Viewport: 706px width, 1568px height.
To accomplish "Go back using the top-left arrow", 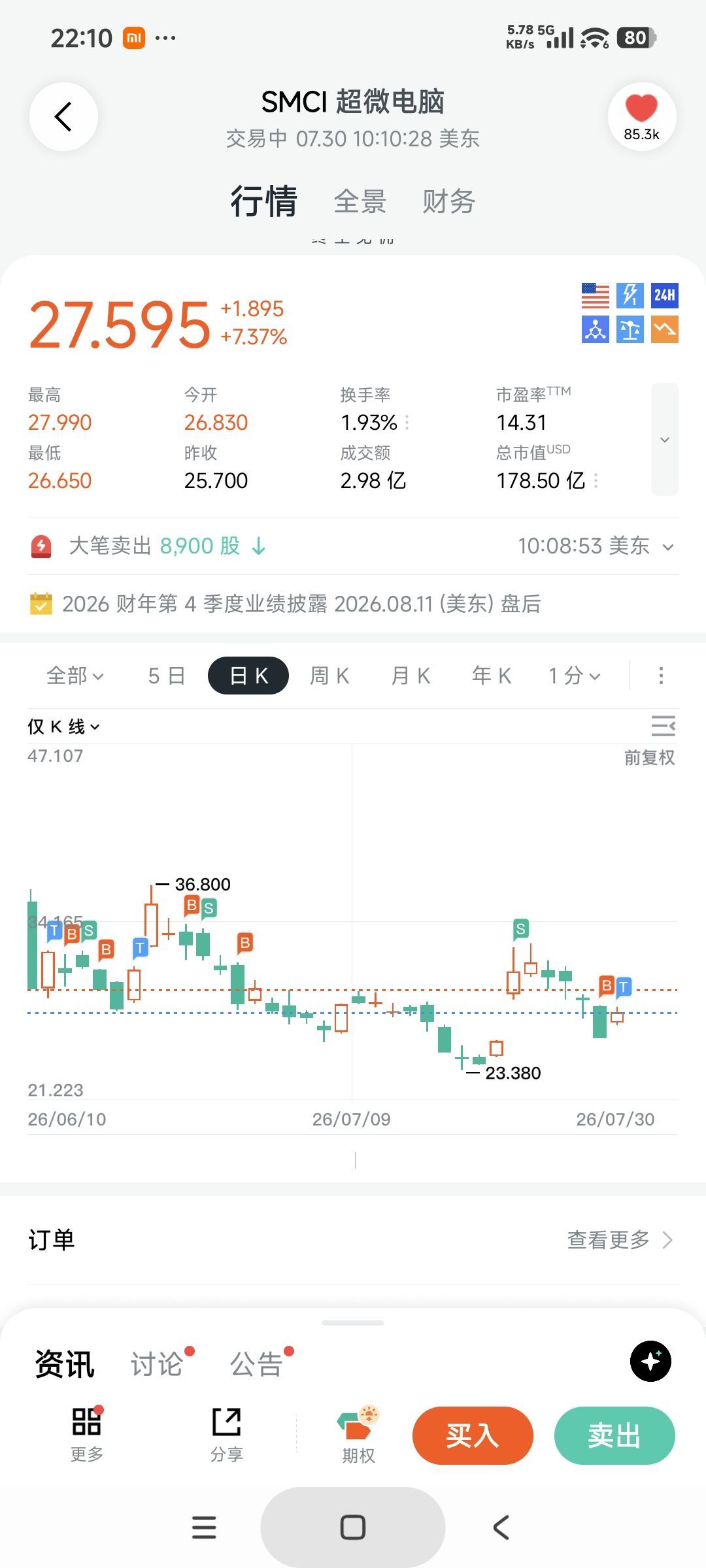I will click(x=63, y=117).
